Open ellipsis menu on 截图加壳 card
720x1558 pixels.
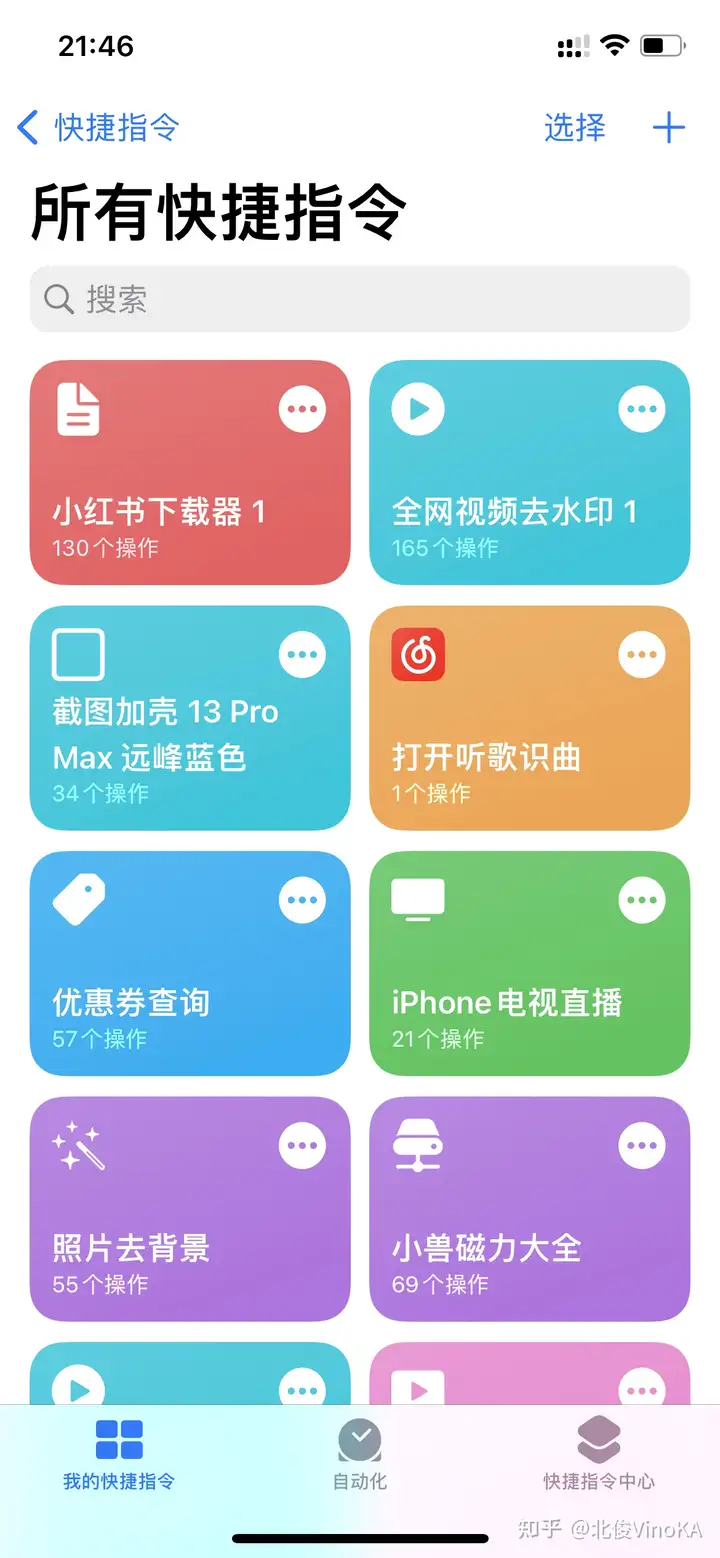(302, 655)
